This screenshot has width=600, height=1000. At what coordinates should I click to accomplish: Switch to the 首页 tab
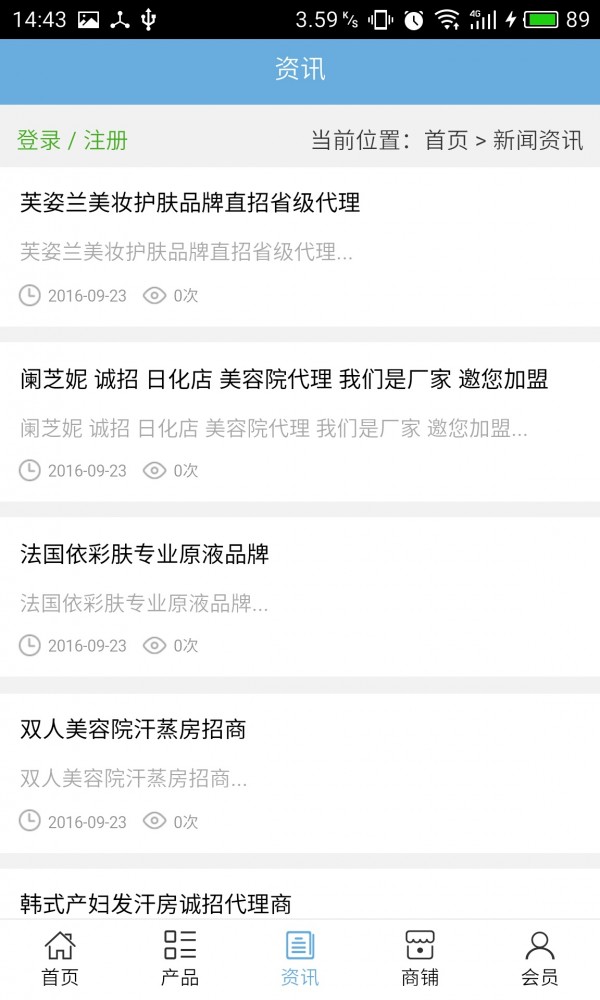60,958
